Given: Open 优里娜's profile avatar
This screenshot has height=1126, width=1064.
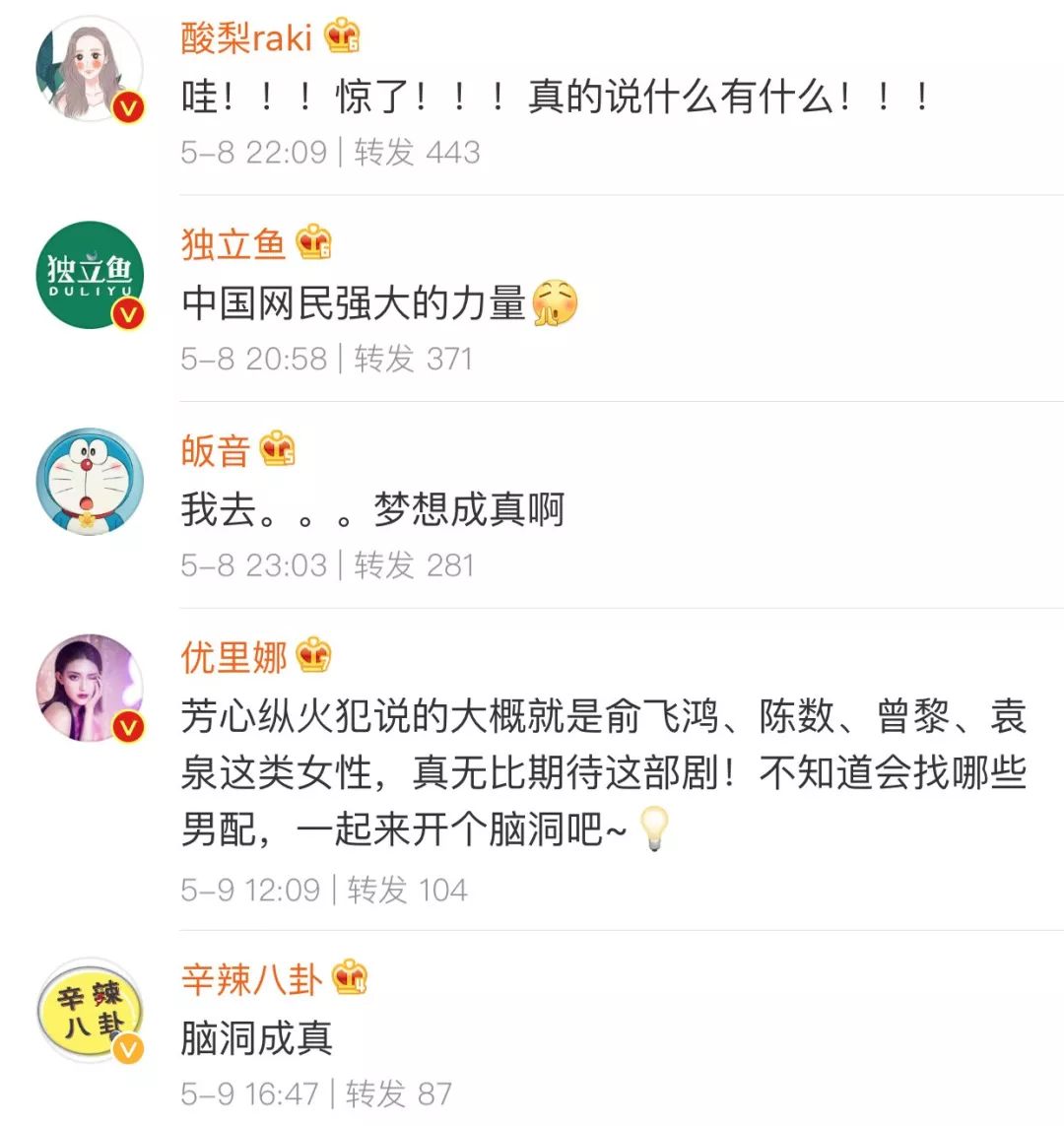Looking at the screenshot, I should tap(89, 688).
